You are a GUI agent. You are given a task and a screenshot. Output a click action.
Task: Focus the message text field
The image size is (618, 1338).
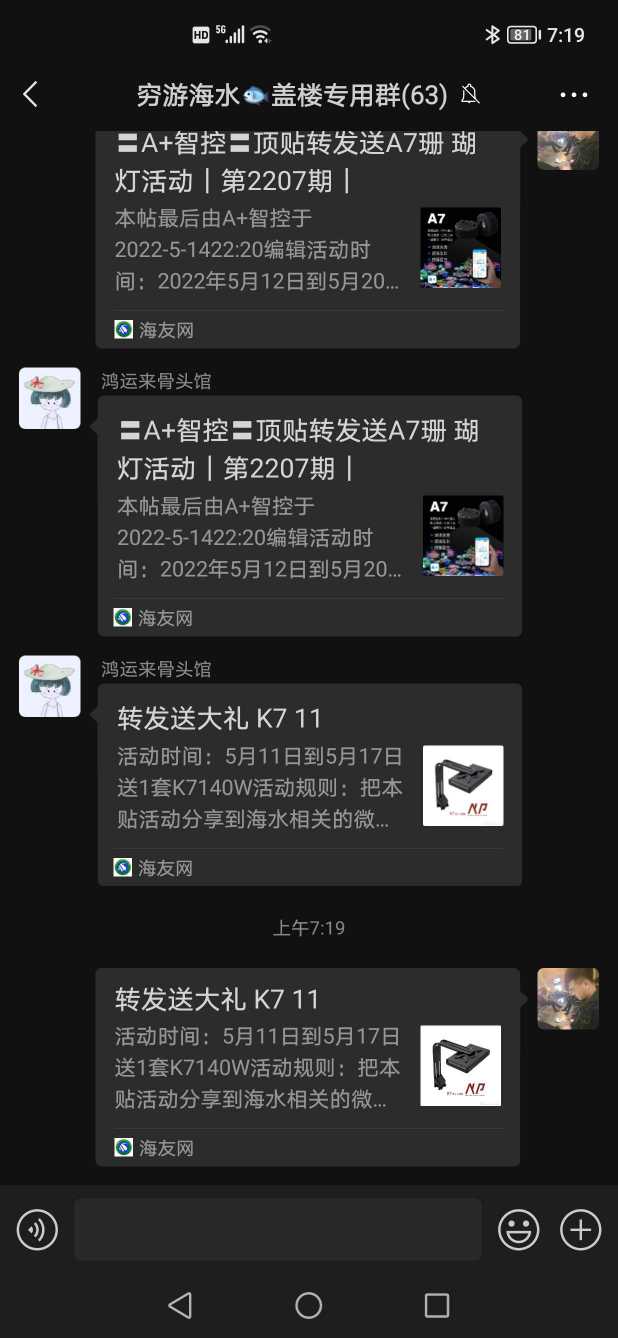277,1229
